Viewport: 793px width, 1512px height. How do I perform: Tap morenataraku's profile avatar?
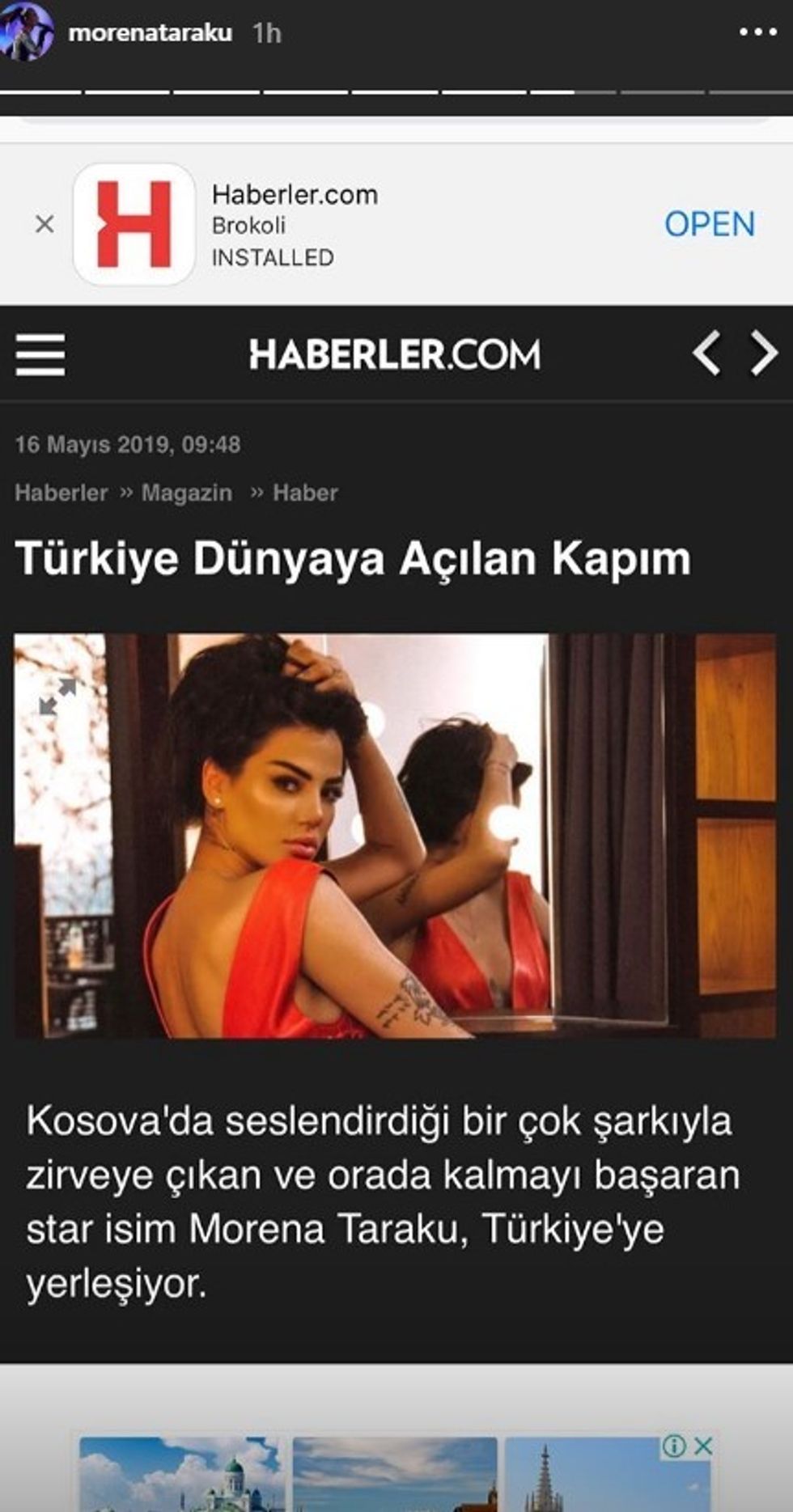pyautogui.click(x=26, y=31)
